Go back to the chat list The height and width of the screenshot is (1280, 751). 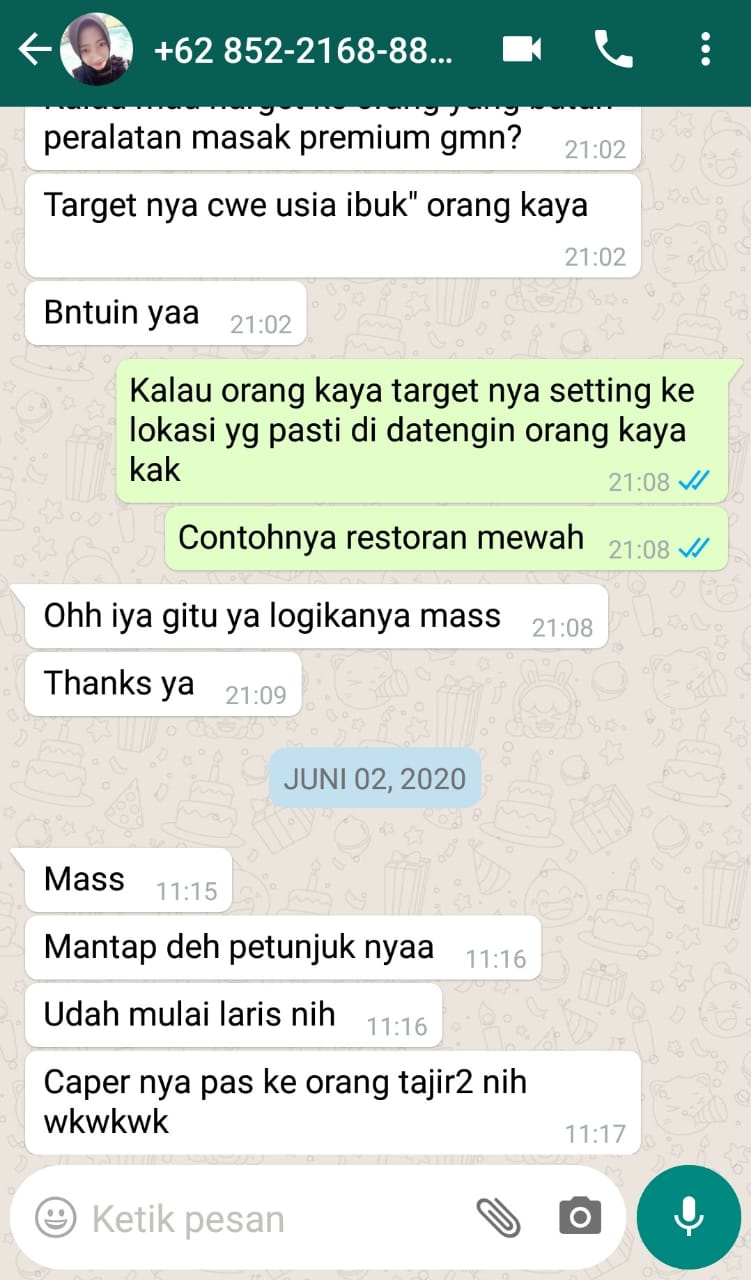(x=33, y=50)
